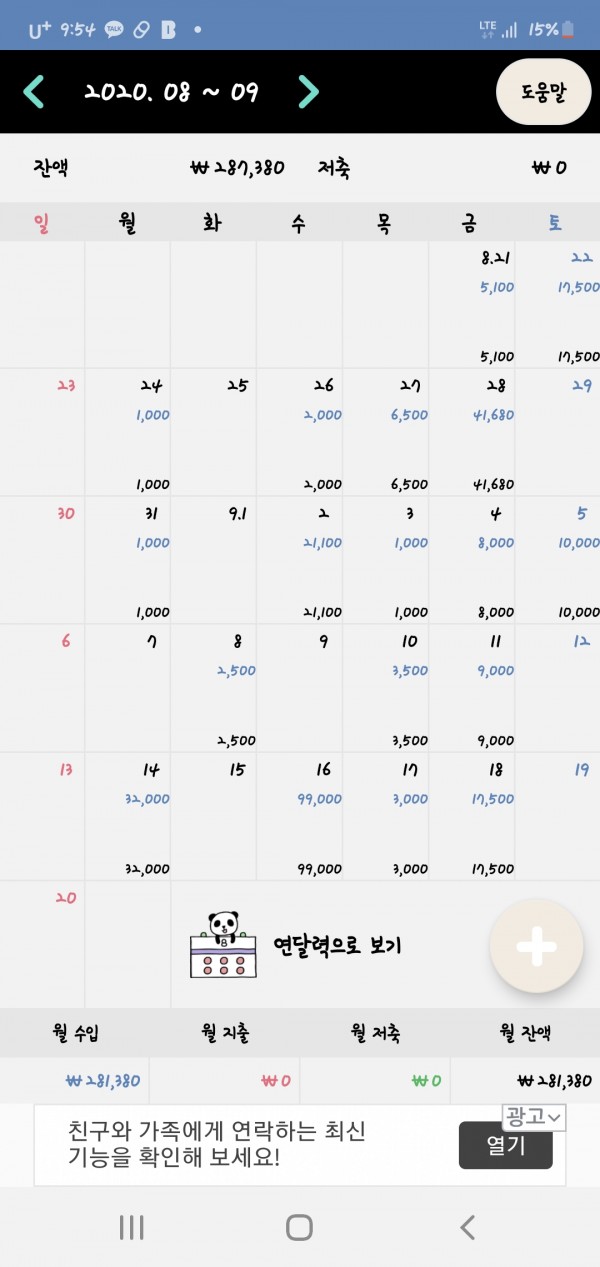Open the day 28 cell showing 41,680
600x1267 pixels.
pos(472,432)
